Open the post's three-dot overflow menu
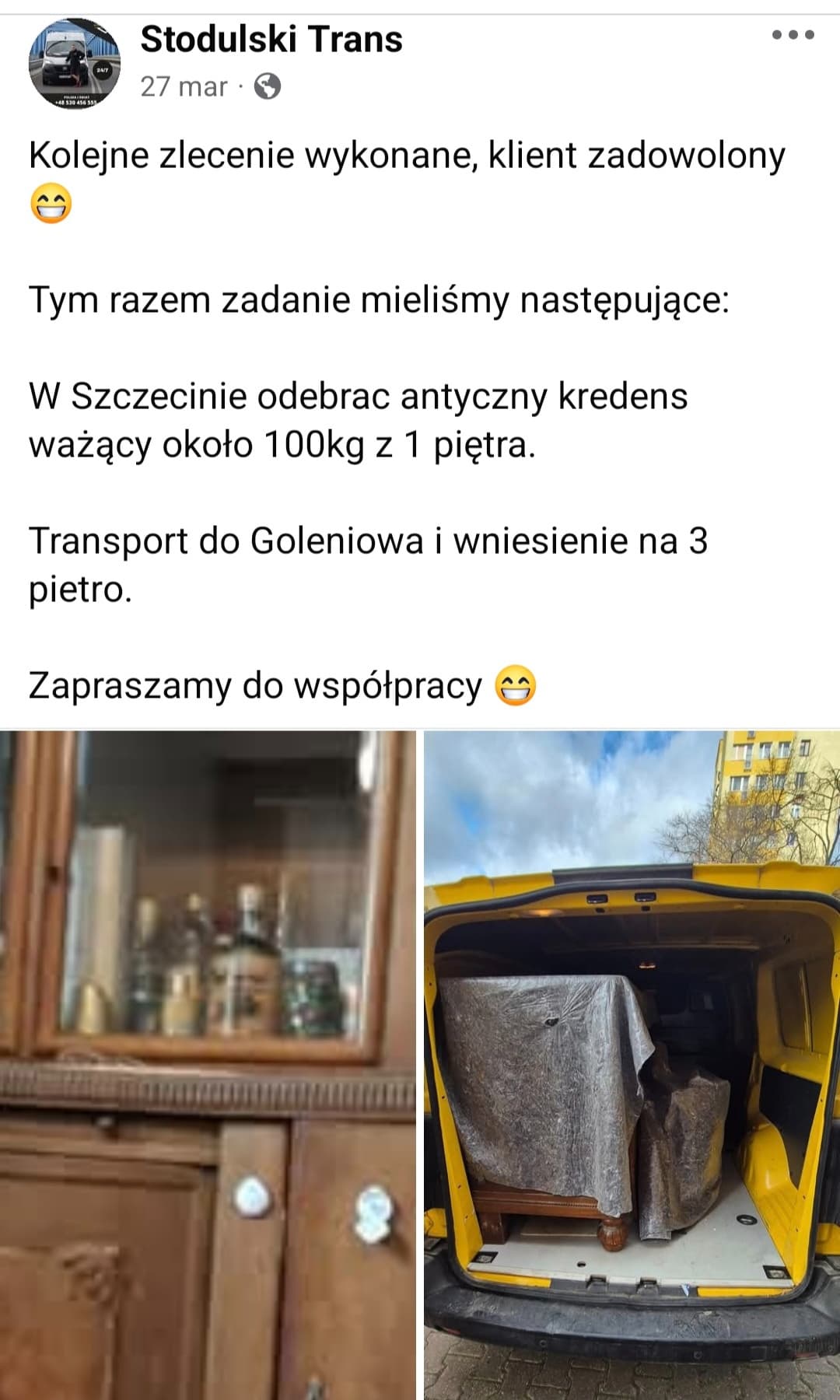Viewport: 840px width, 1400px height. [x=793, y=35]
